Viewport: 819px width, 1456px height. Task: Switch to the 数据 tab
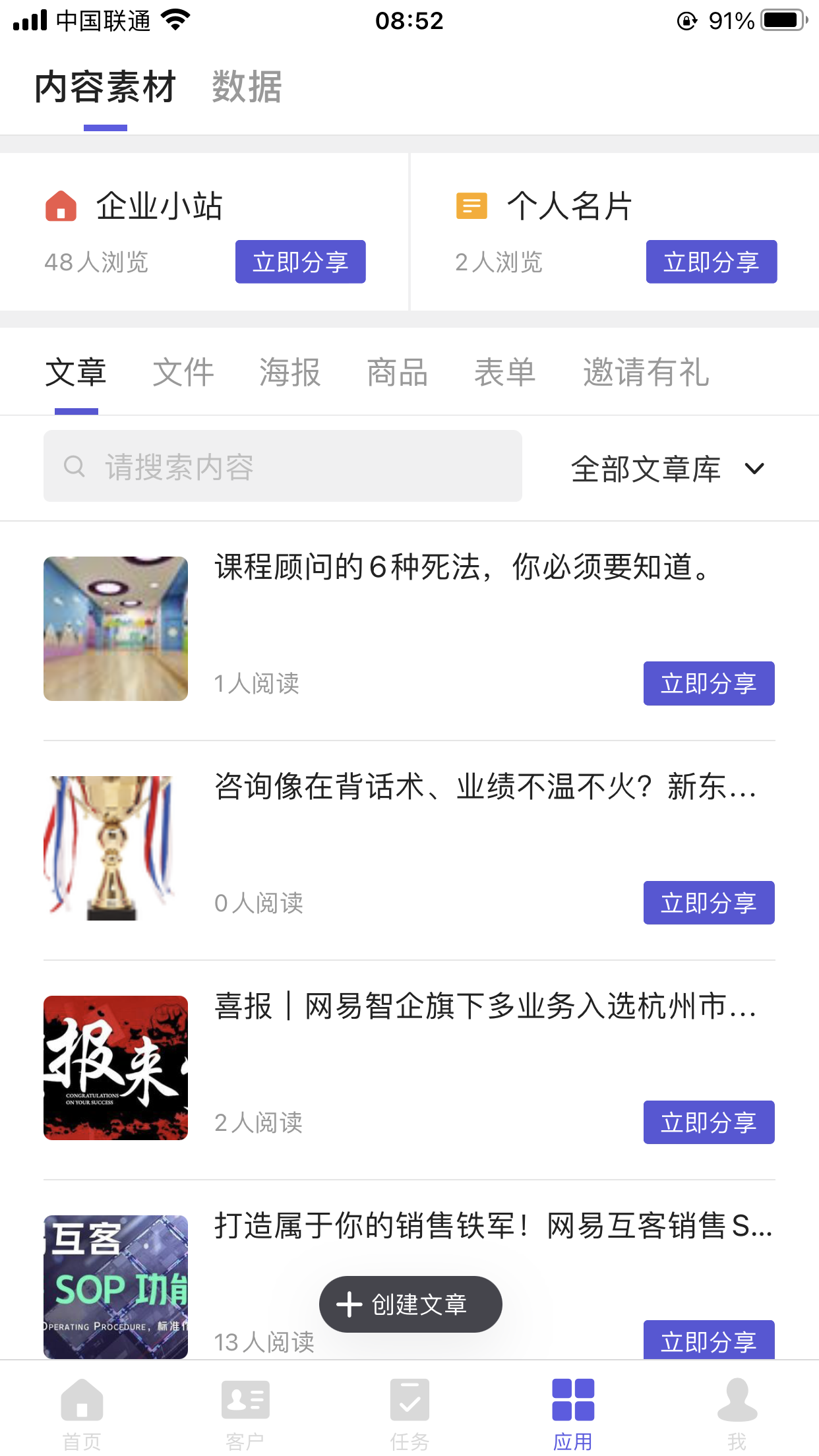[247, 87]
